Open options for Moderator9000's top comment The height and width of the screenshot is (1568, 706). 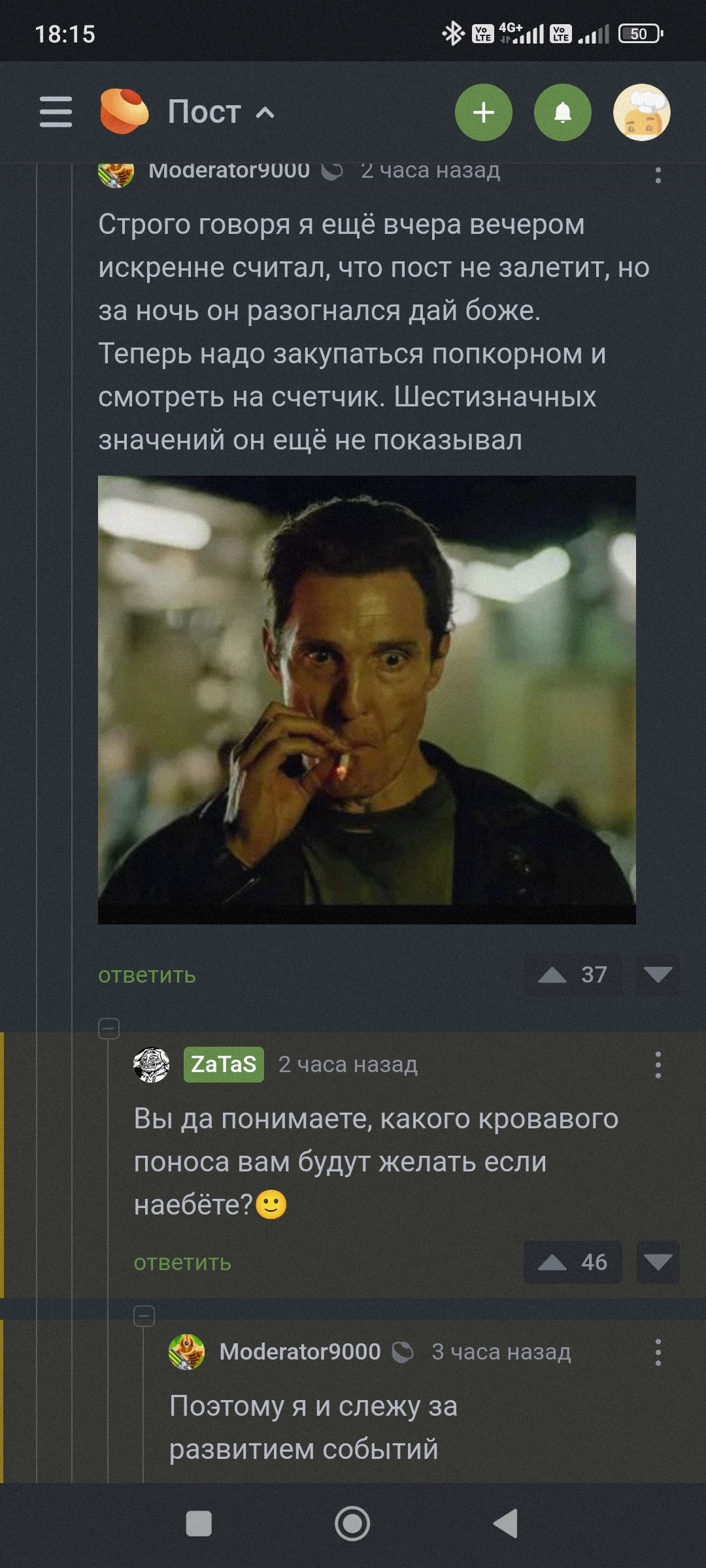pos(658,174)
